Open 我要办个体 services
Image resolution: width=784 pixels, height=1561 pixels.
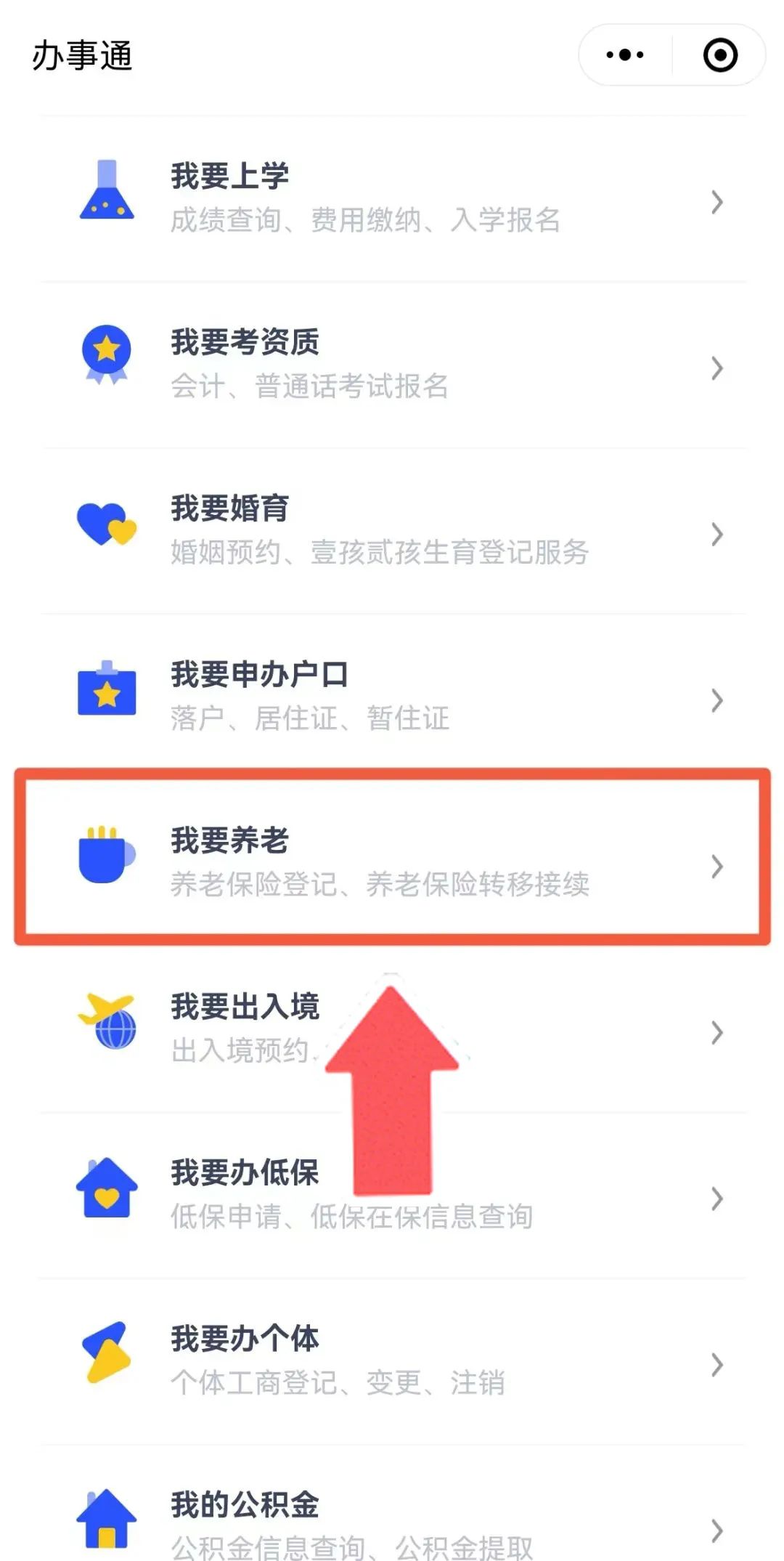point(392,1361)
